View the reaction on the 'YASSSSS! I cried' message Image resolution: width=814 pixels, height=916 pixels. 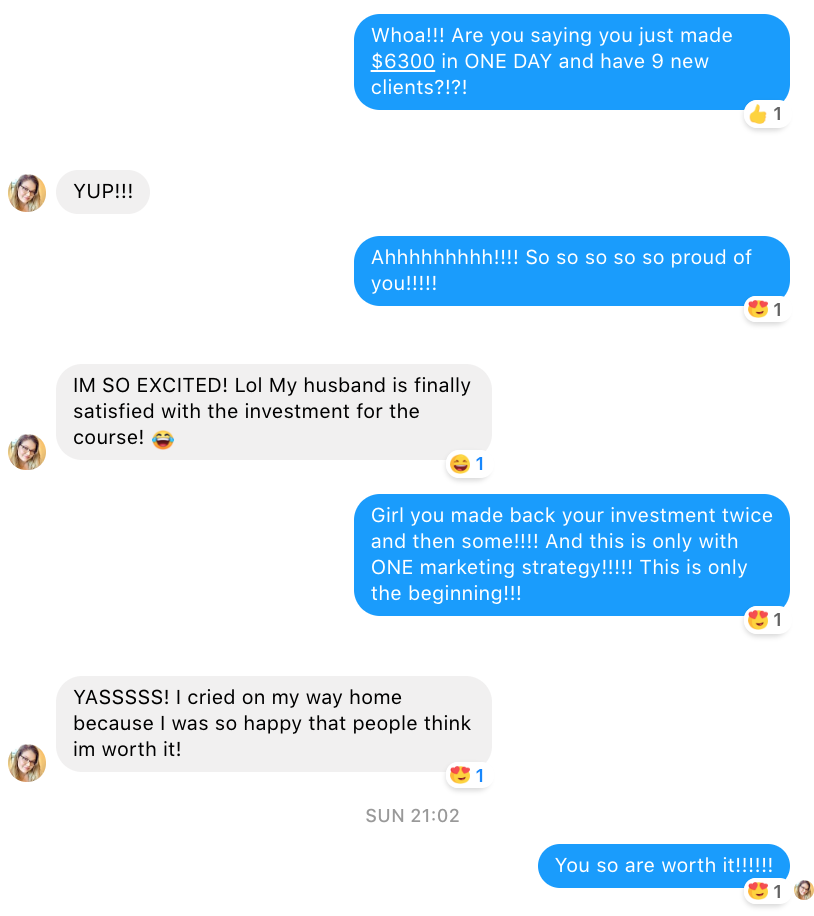coord(467,775)
